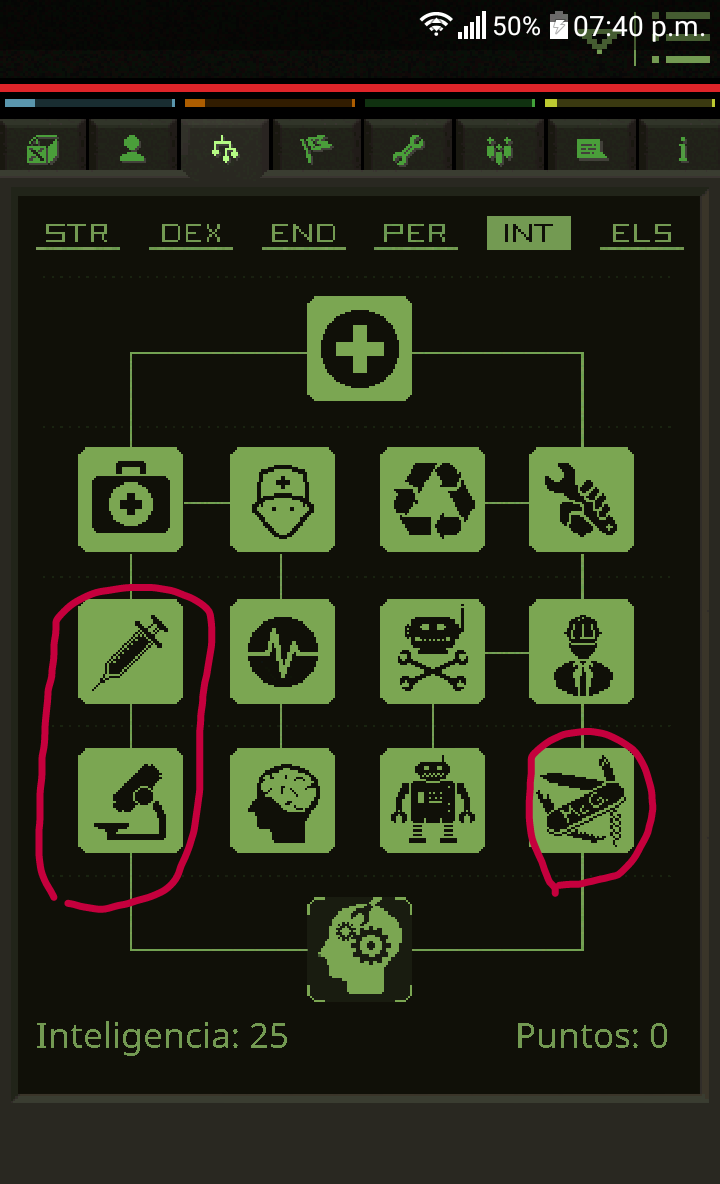720x1184 pixels.
Task: Select the standing robot skill
Action: [x=432, y=801]
